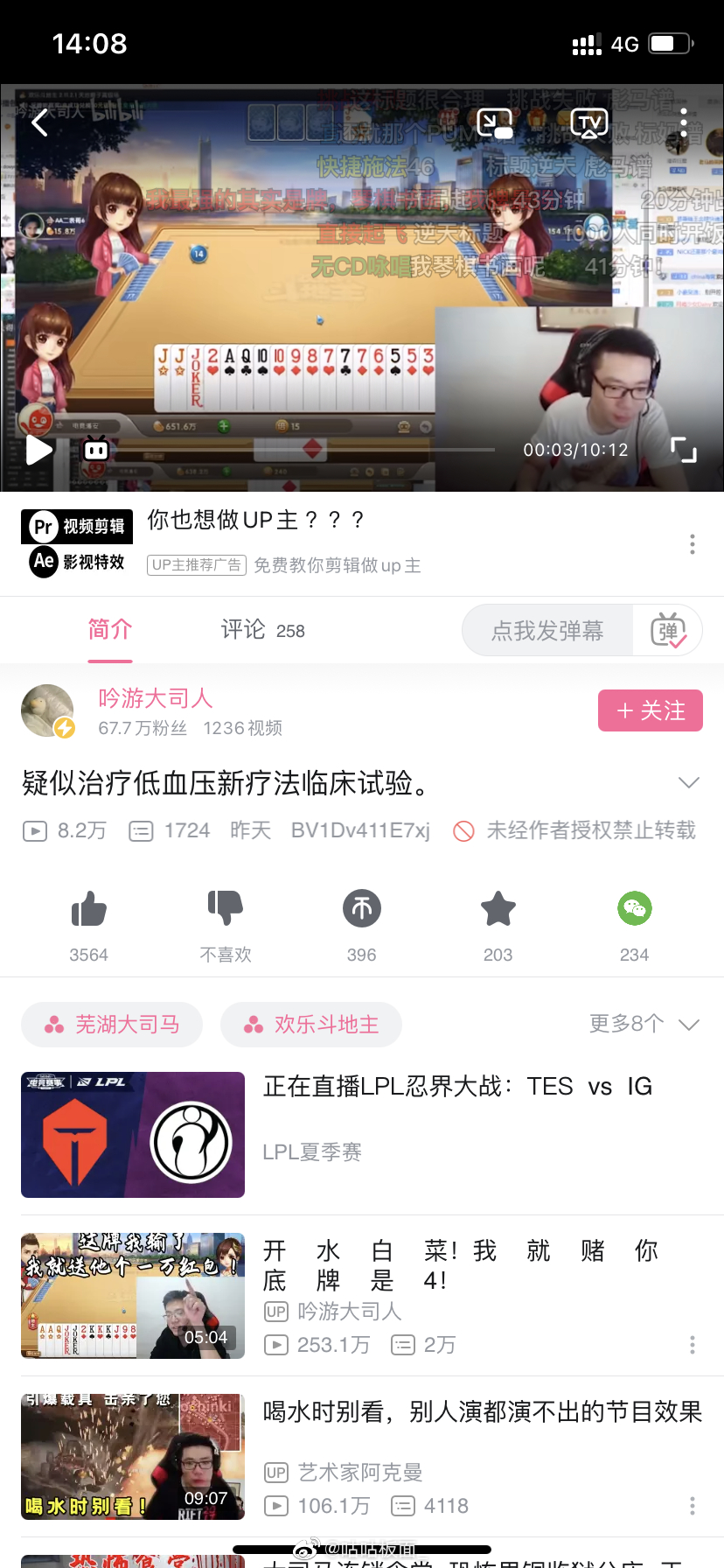
Task: Enter fullscreen video mode
Action: (684, 450)
